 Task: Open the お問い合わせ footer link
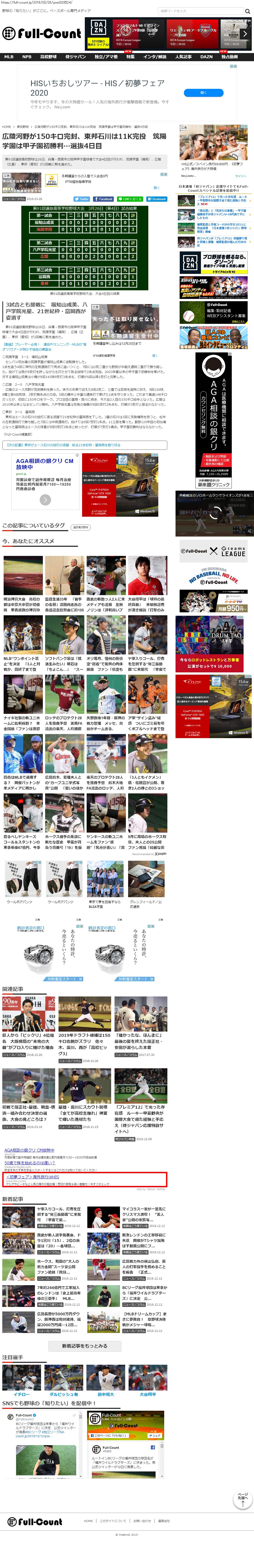coord(142,1520)
